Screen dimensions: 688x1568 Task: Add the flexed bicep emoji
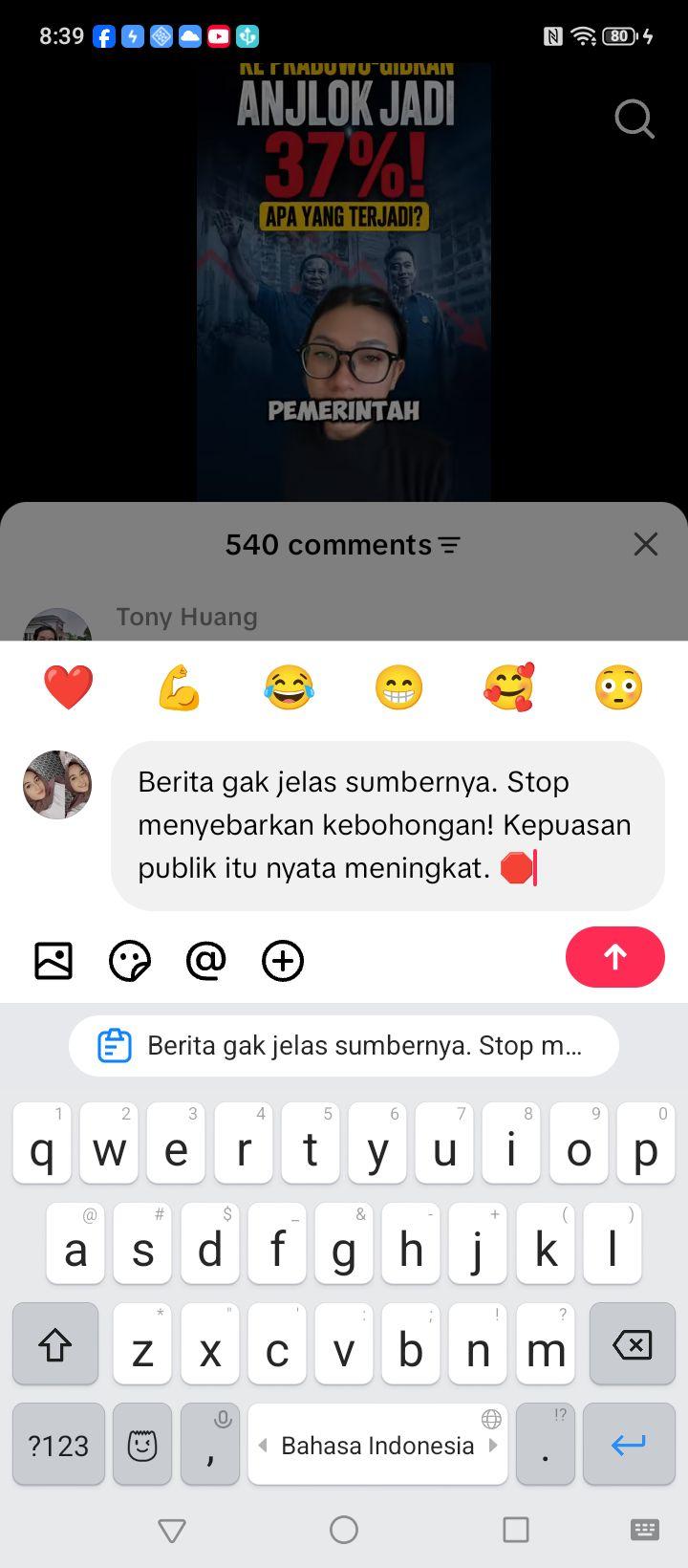pos(179,687)
